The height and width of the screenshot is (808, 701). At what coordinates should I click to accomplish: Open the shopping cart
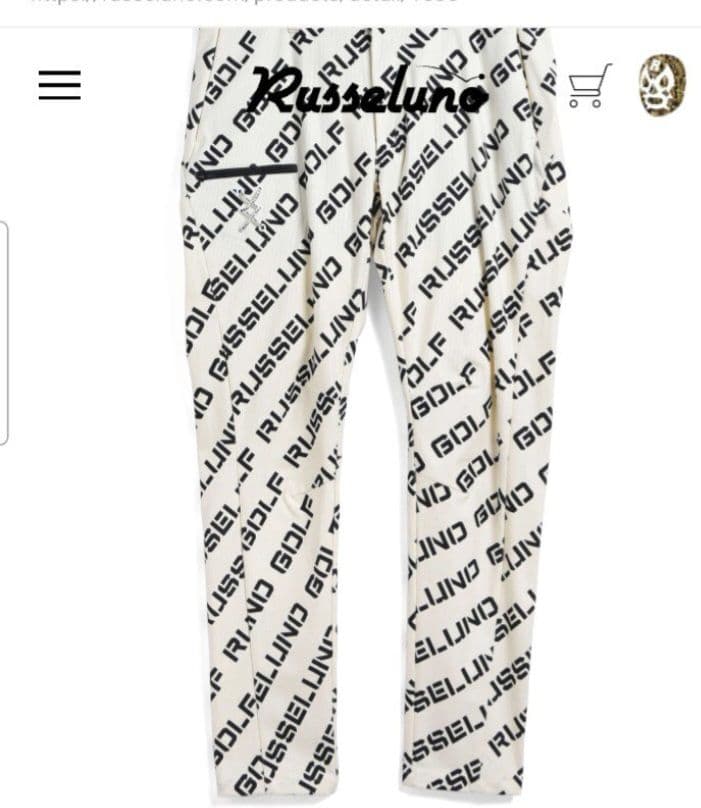click(x=589, y=86)
